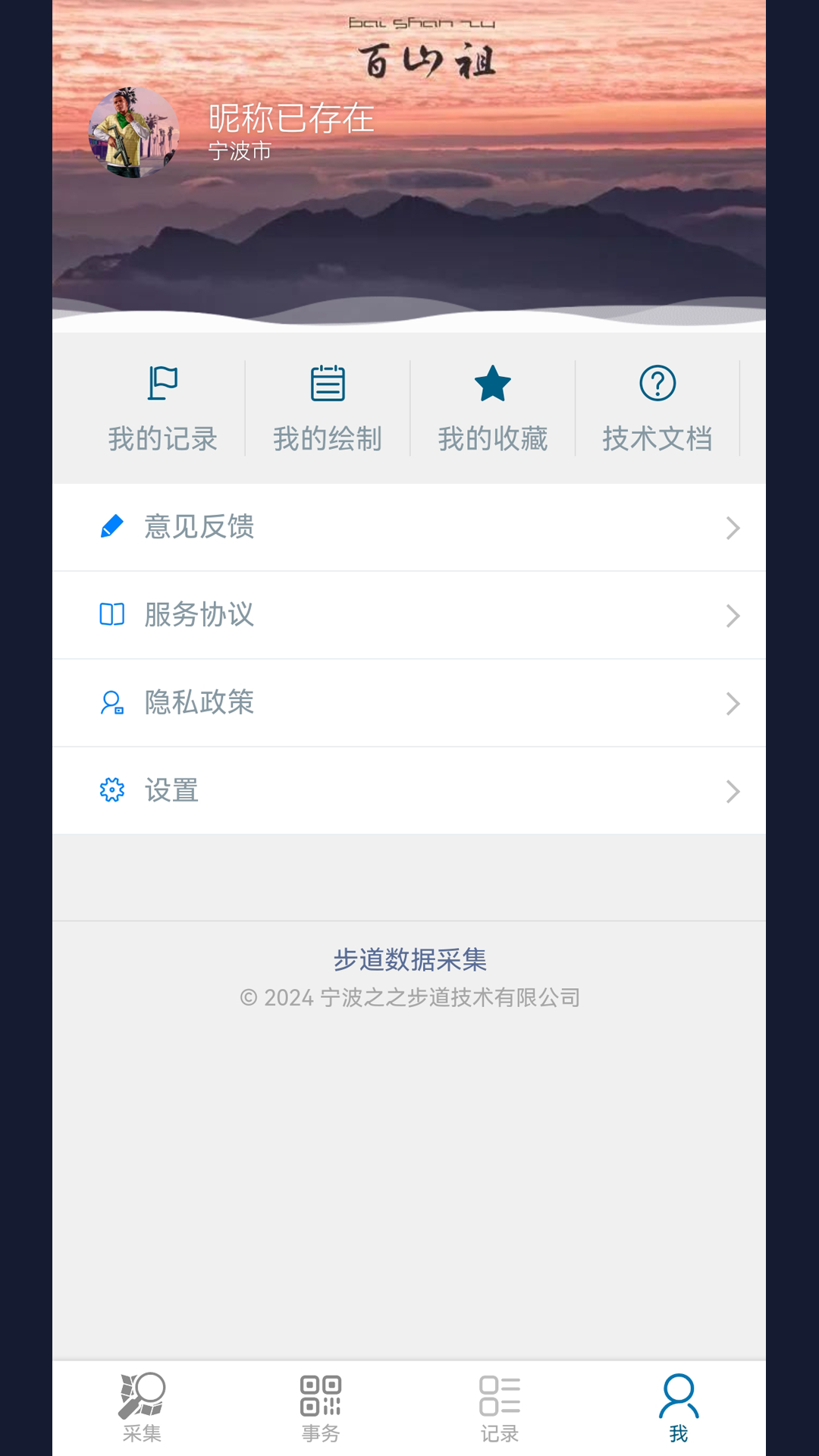This screenshot has height=1456, width=819.
Task: Click the nickname 昵称已存在
Action: click(290, 119)
